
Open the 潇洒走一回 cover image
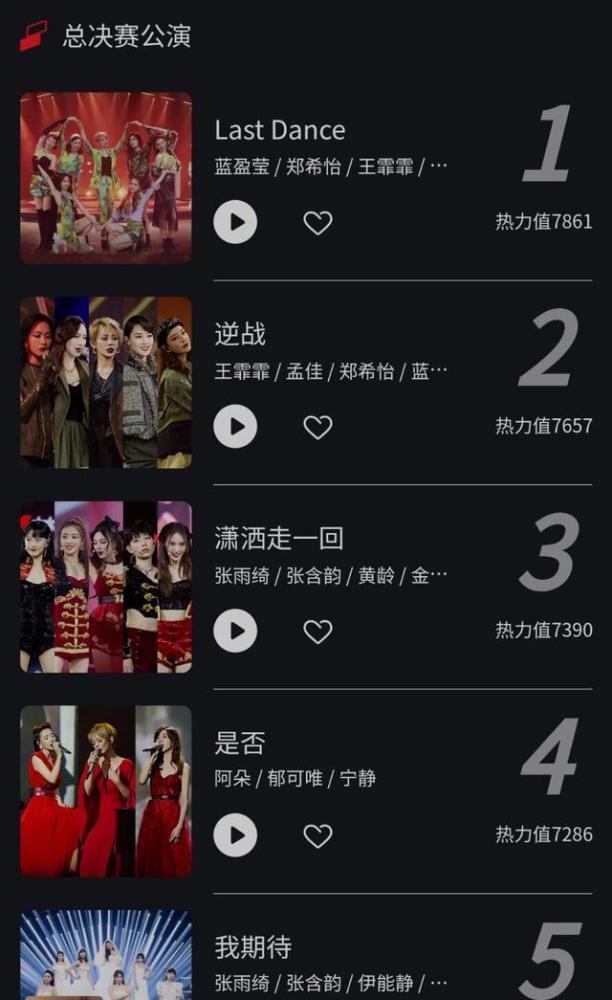click(106, 586)
